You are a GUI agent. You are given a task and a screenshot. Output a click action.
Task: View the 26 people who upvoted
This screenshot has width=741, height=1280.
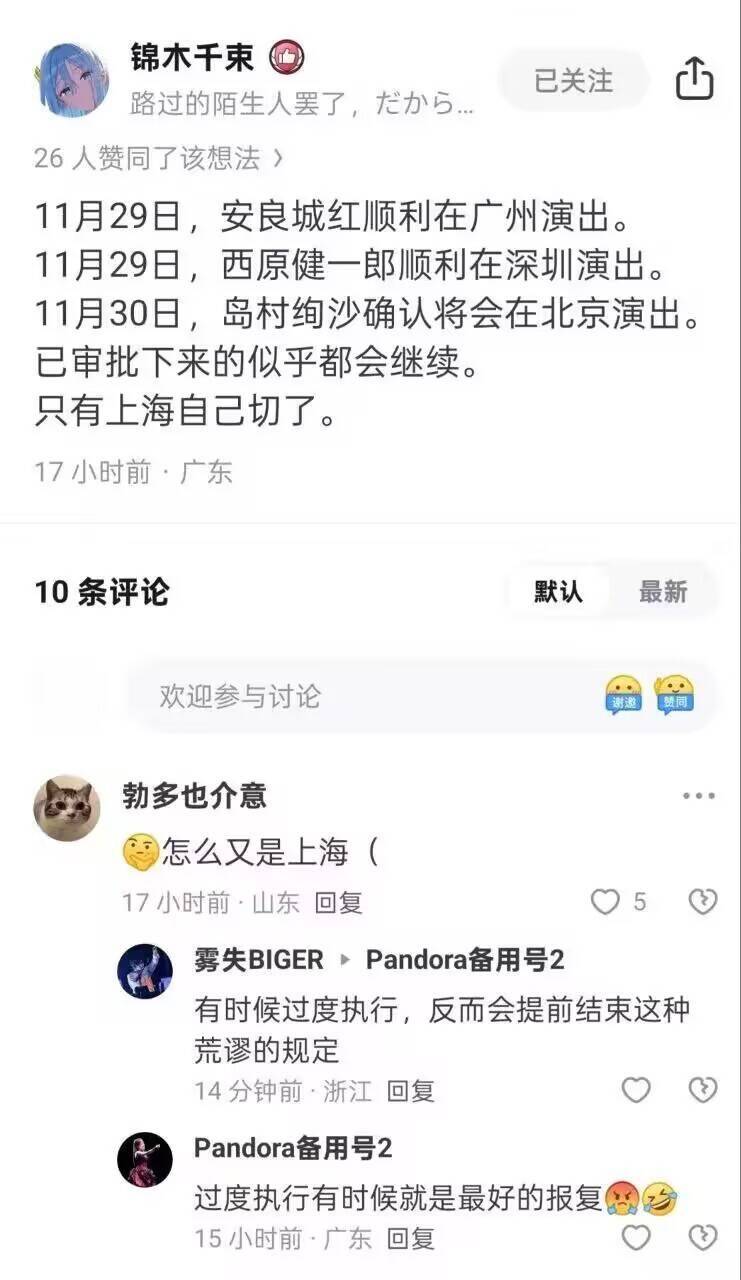pyautogui.click(x=159, y=158)
